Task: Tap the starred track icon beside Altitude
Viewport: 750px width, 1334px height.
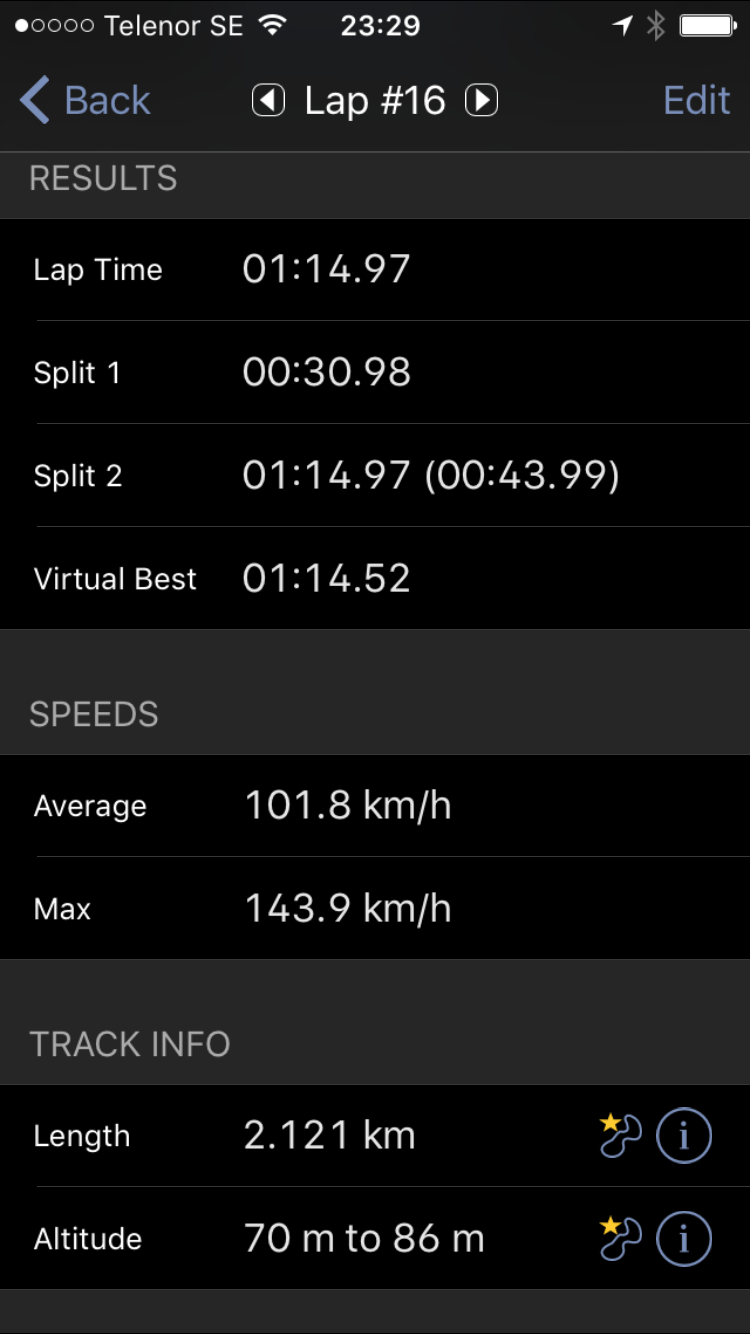Action: tap(620, 1238)
